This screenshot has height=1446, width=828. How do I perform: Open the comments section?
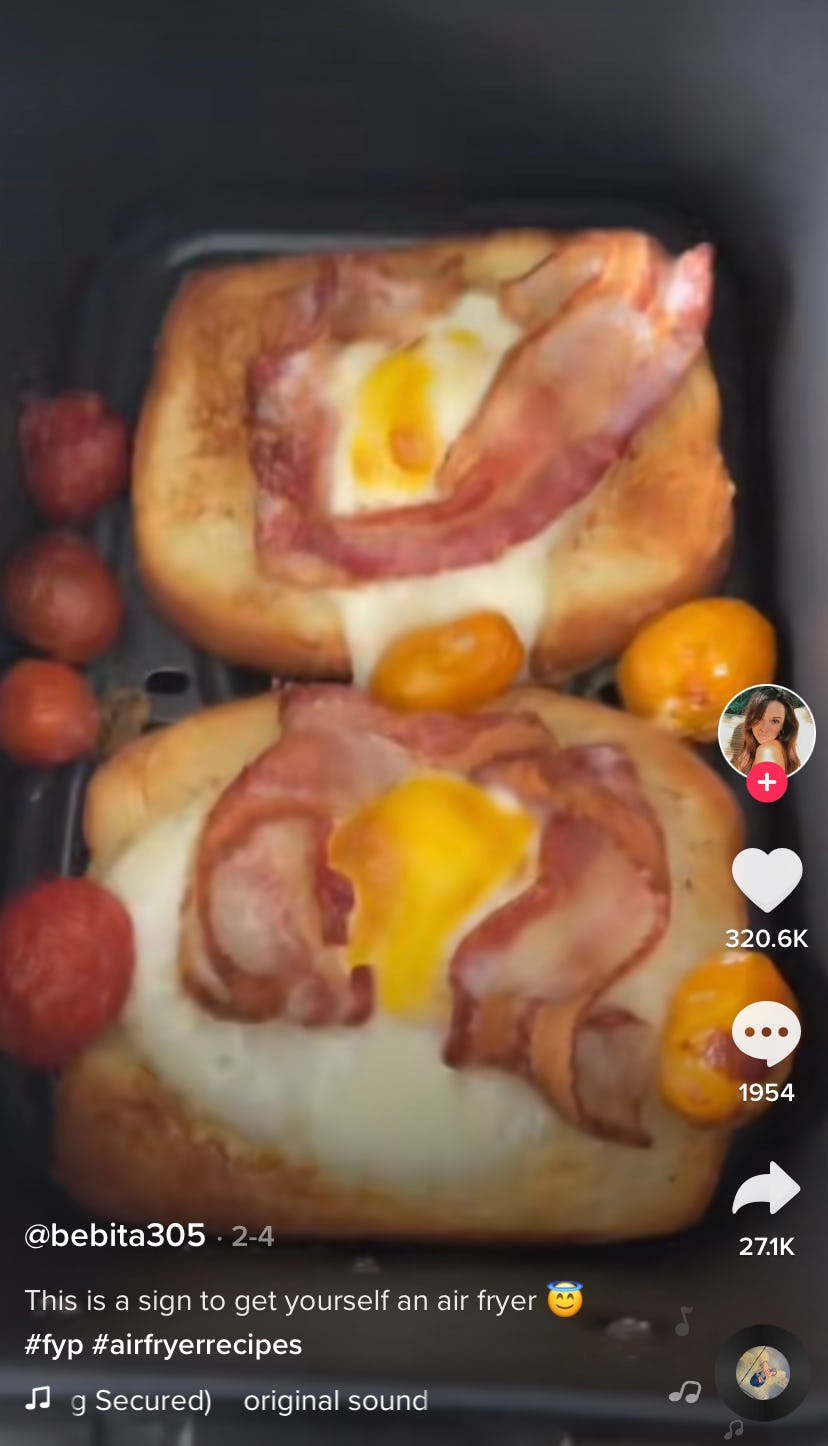pos(767,1035)
